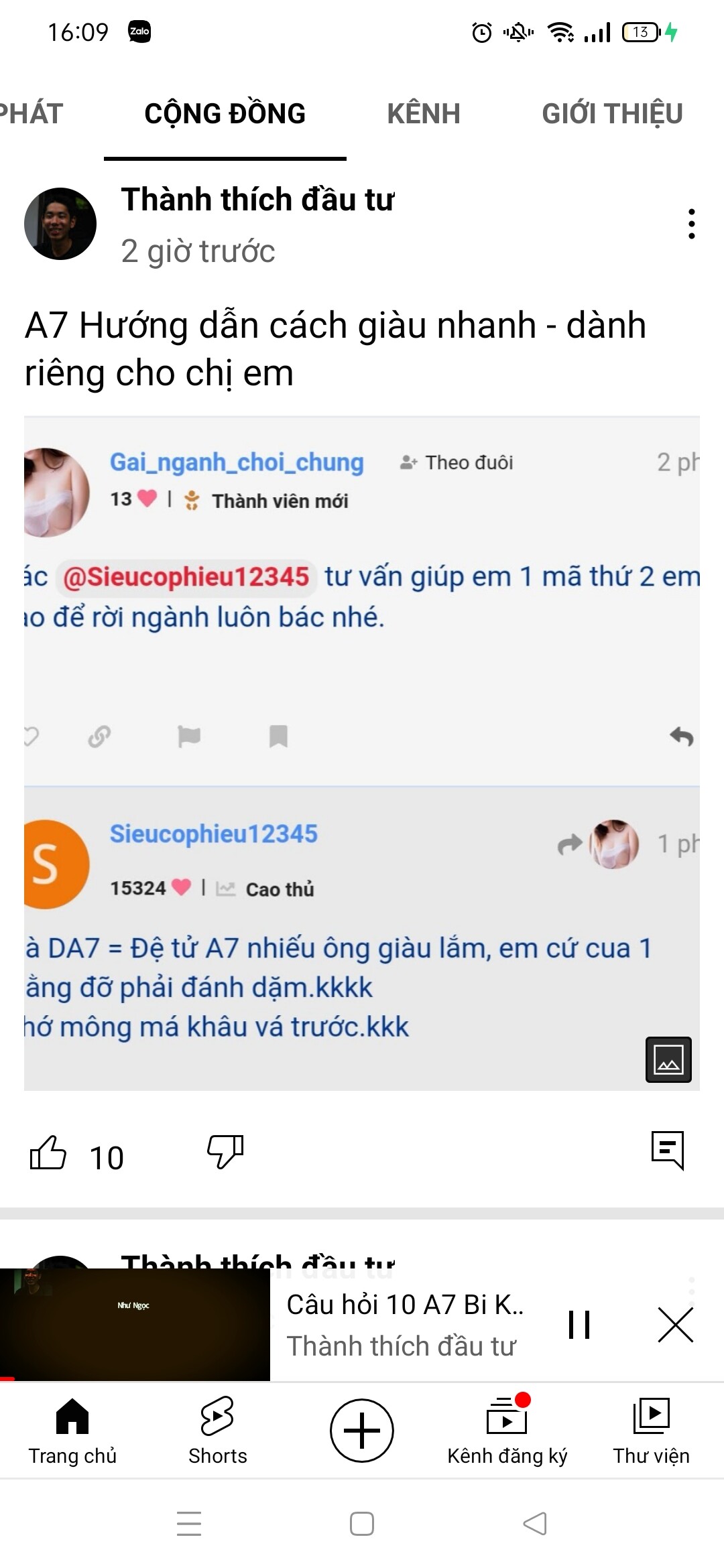The width and height of the screenshot is (724, 1568).
Task: Tap the system back button
Action: [535, 1524]
